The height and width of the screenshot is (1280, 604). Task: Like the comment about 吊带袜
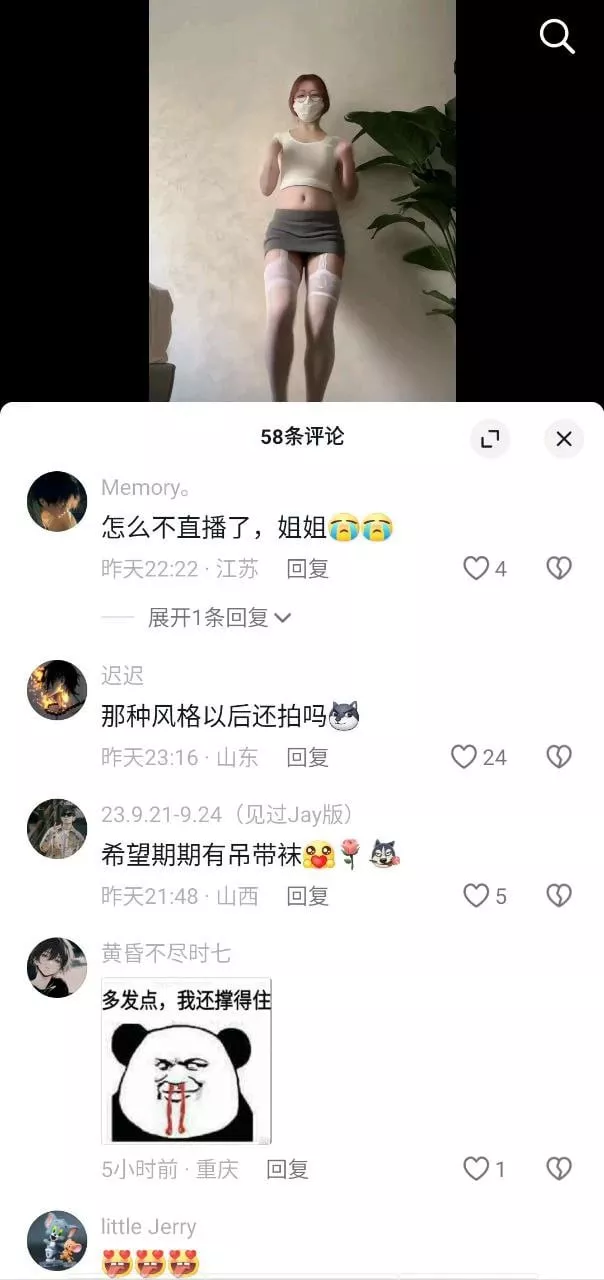coord(485,896)
